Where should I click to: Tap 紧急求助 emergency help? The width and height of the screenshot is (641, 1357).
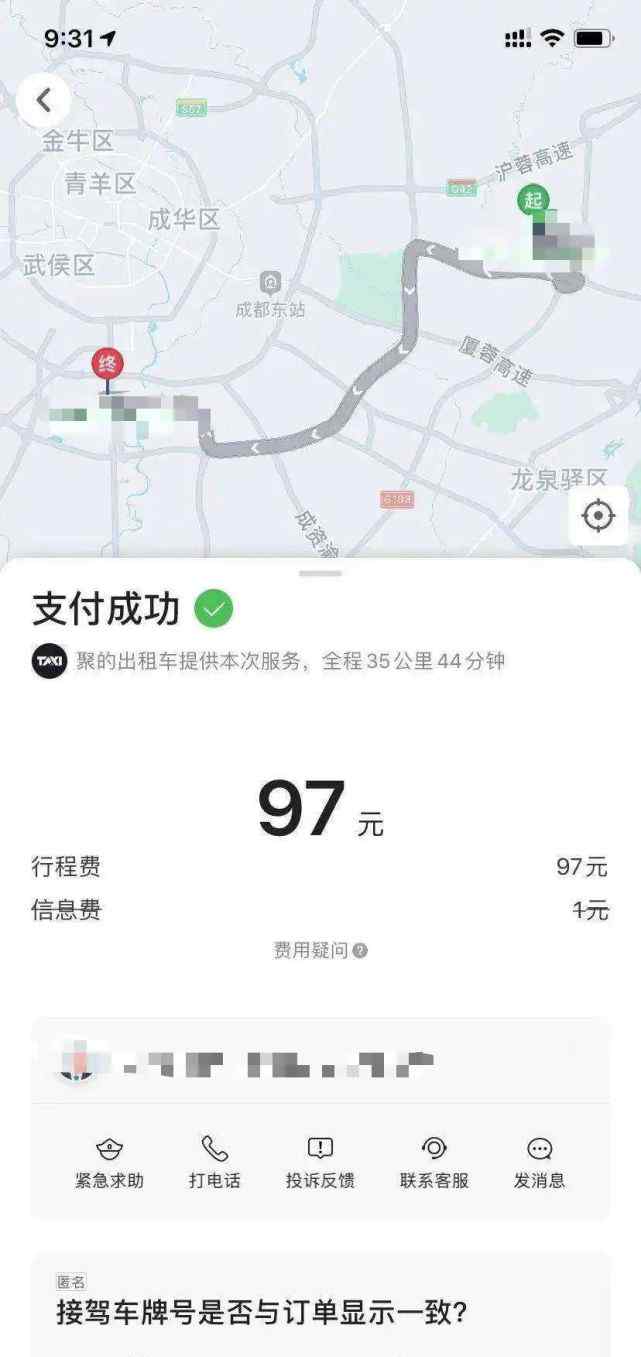tap(109, 1163)
